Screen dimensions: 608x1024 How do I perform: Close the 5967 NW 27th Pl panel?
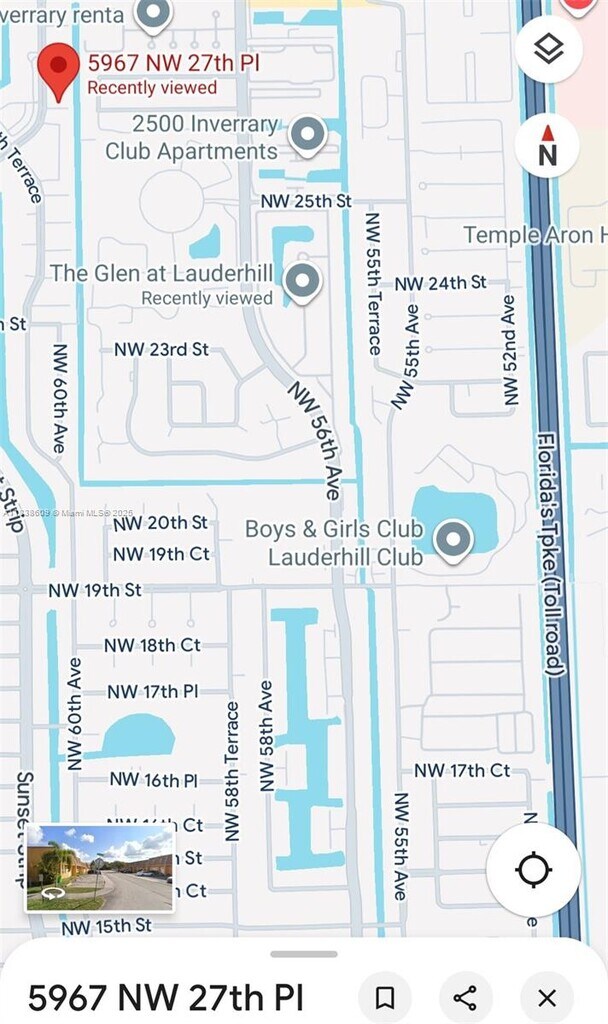546,997
